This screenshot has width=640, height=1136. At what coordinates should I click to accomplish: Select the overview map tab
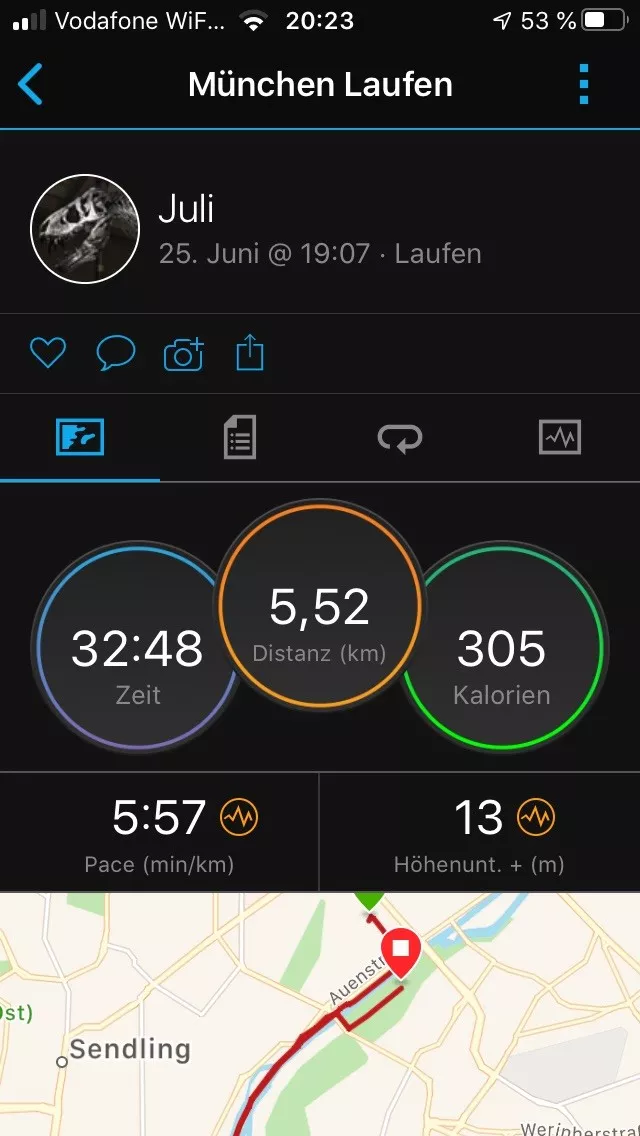(80, 438)
